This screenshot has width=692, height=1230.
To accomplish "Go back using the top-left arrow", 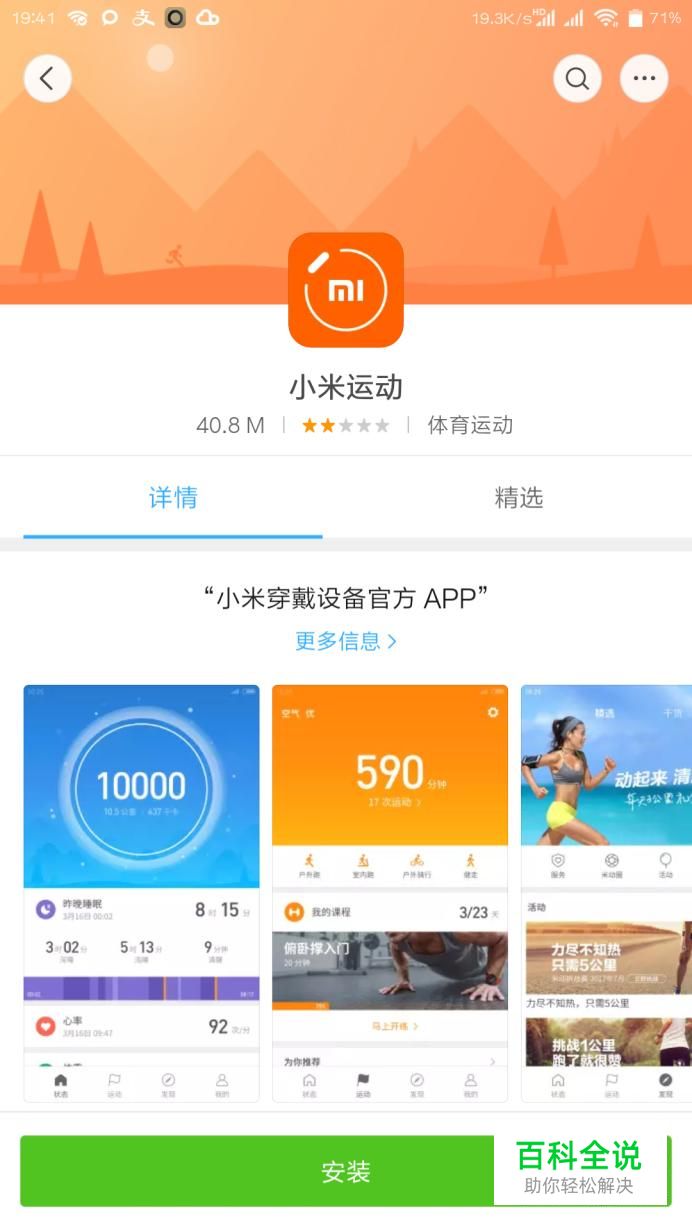I will point(47,78).
